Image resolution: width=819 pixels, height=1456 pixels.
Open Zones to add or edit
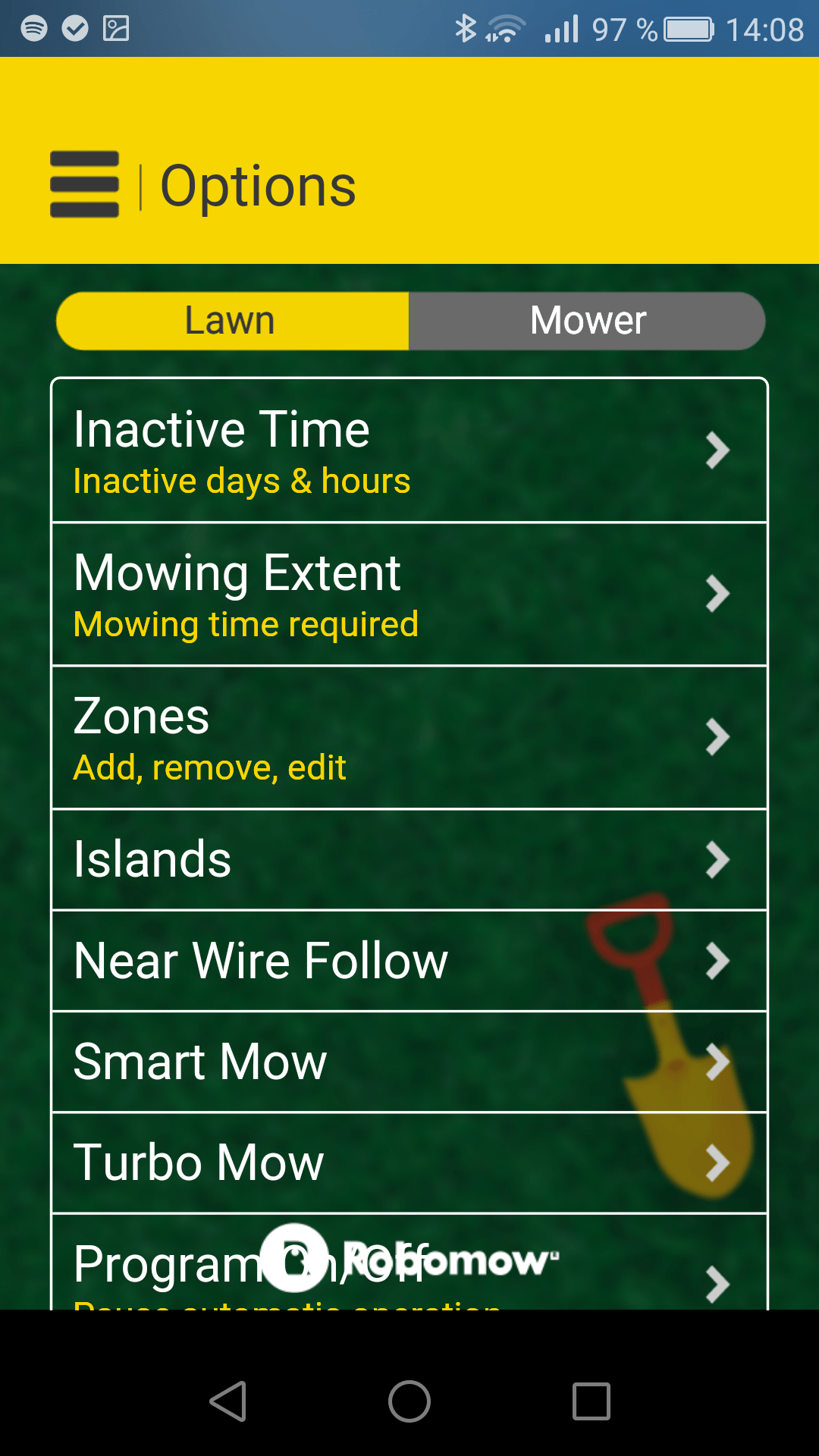pos(409,738)
